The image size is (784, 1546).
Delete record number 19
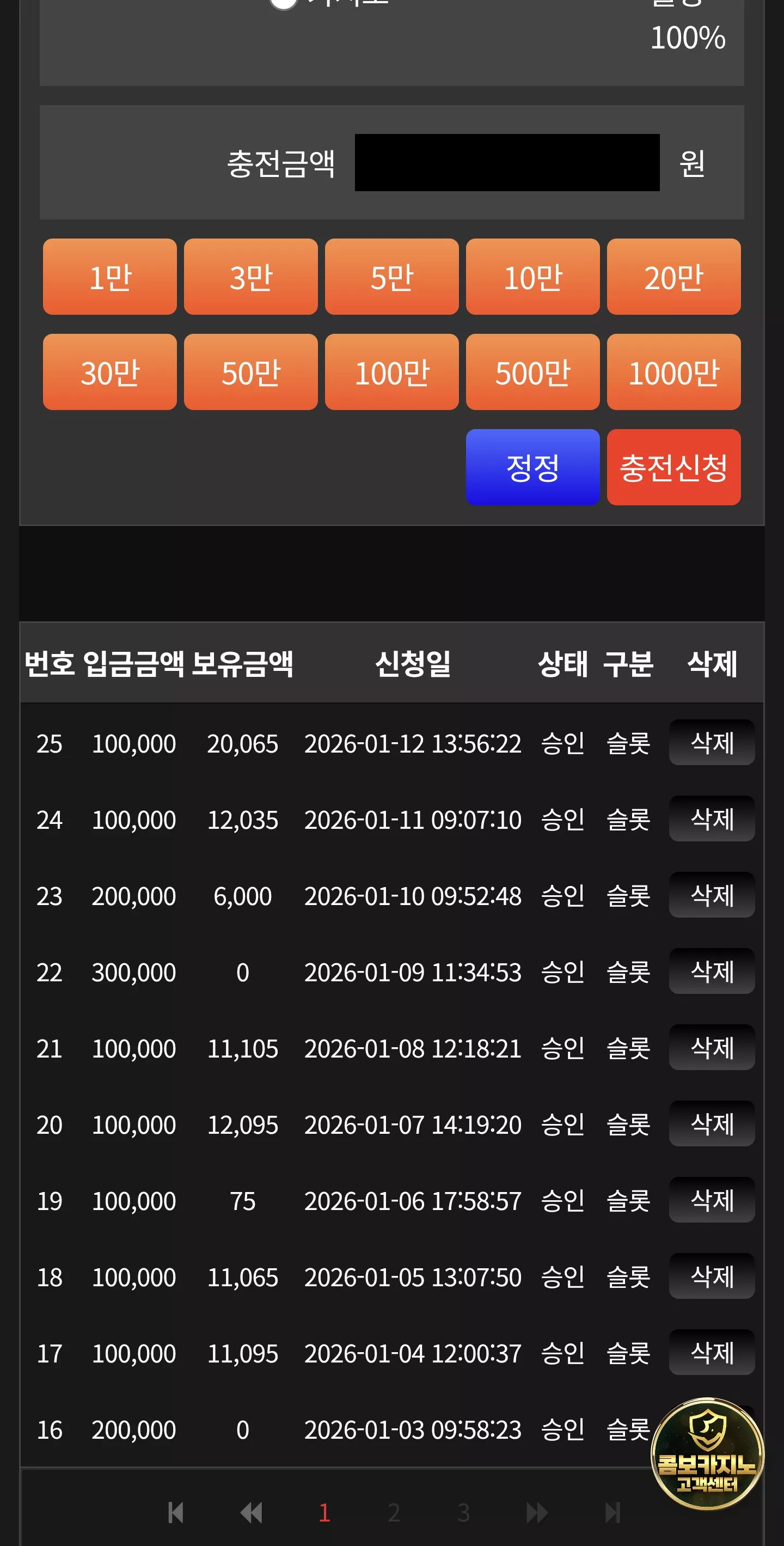pos(712,1200)
